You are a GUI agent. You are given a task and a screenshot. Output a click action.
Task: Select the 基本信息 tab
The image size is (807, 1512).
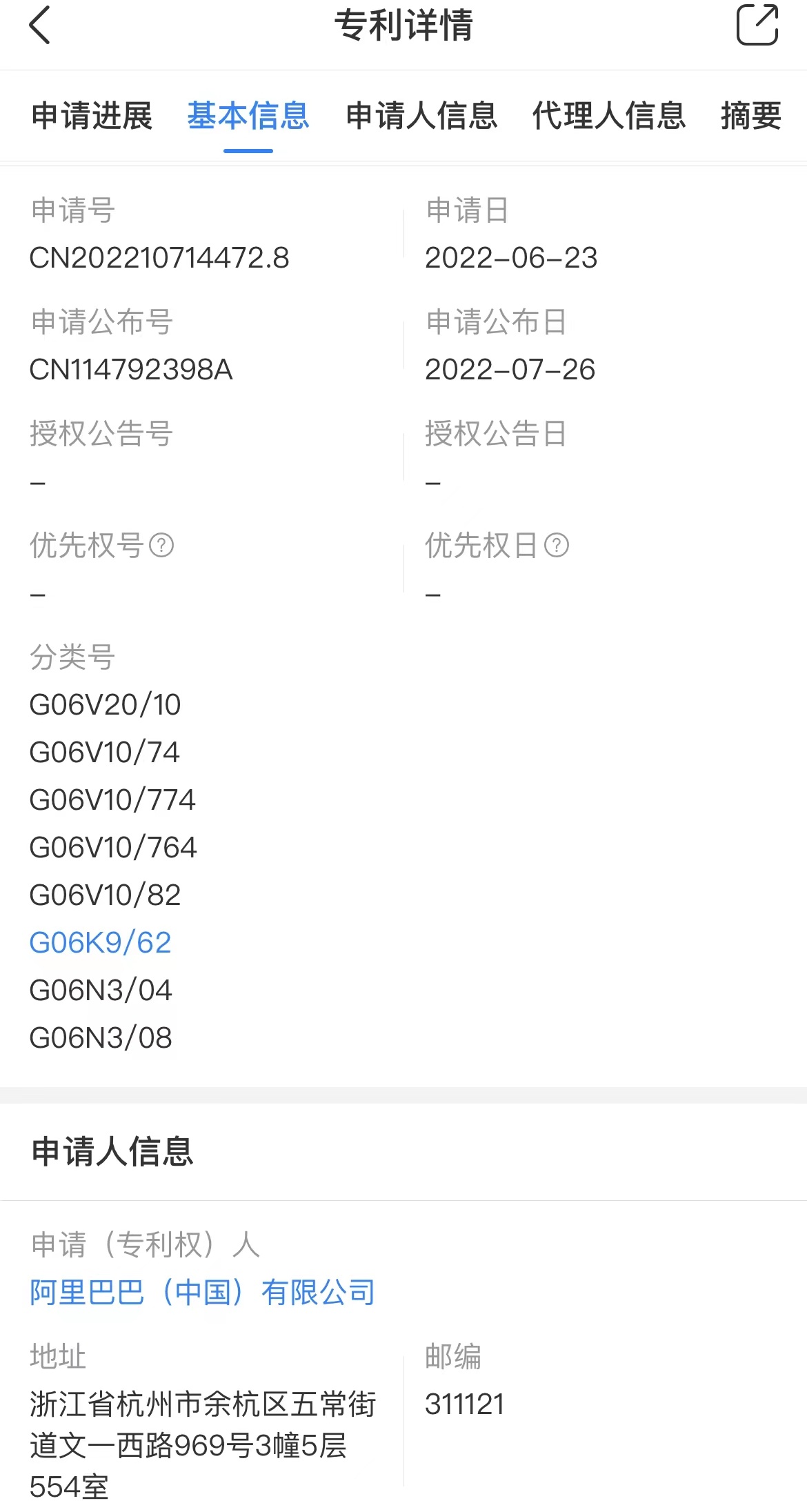(x=248, y=115)
